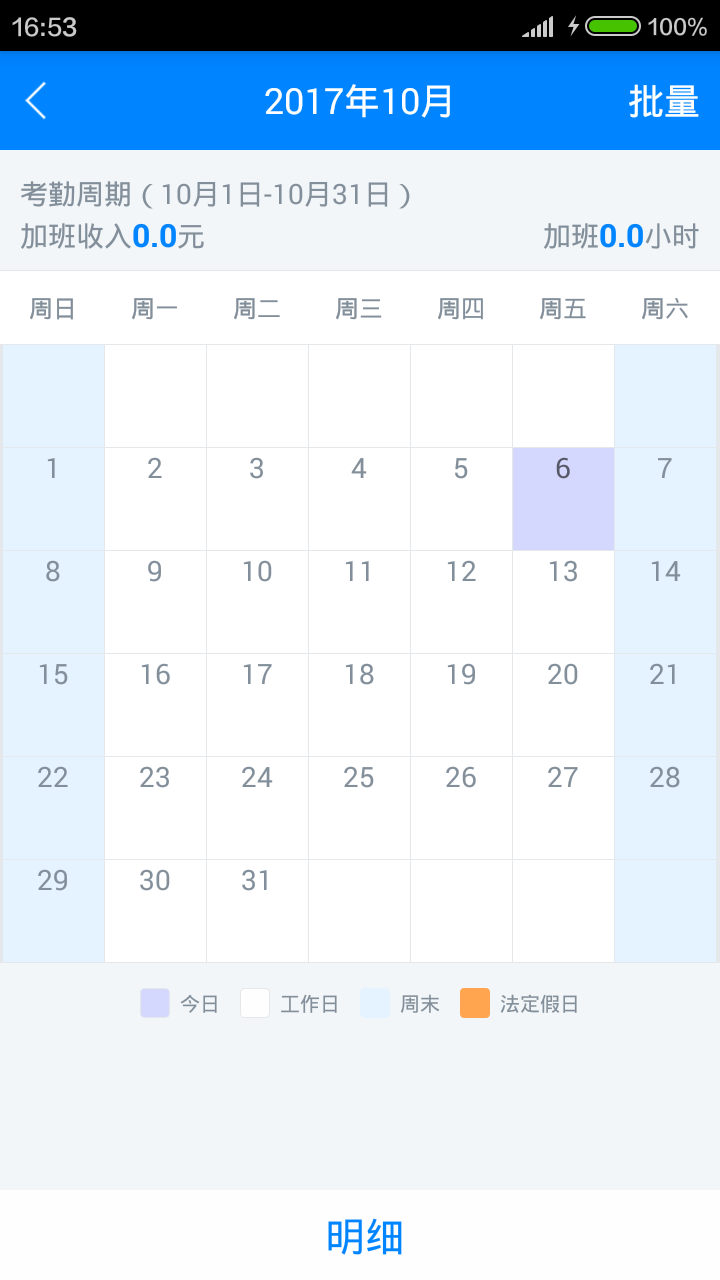Image resolution: width=720 pixels, height=1280 pixels.
Task: Choose the last day, October 31
Action: coord(257,910)
